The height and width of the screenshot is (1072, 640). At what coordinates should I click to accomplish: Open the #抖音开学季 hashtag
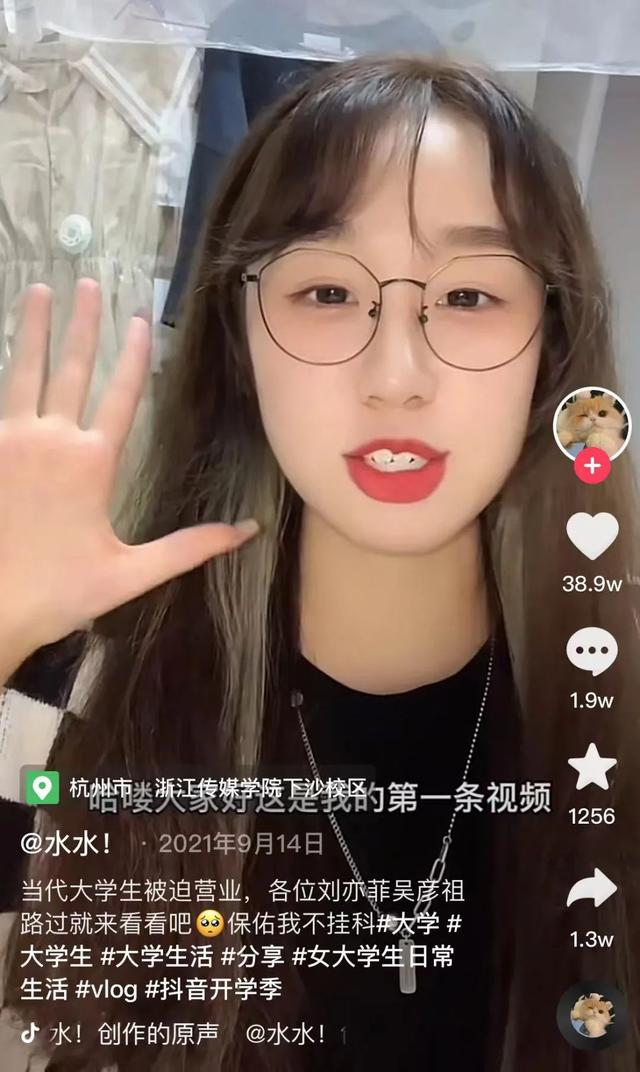click(213, 989)
